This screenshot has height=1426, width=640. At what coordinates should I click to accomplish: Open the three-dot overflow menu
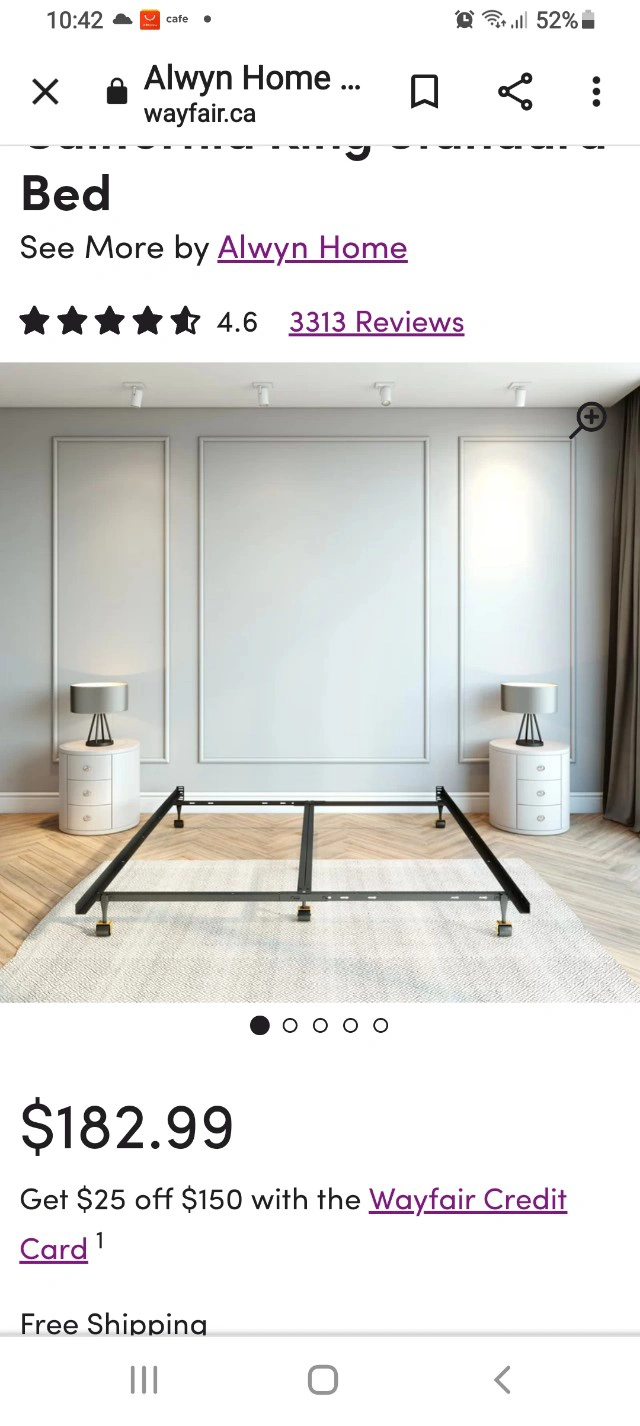pos(596,92)
